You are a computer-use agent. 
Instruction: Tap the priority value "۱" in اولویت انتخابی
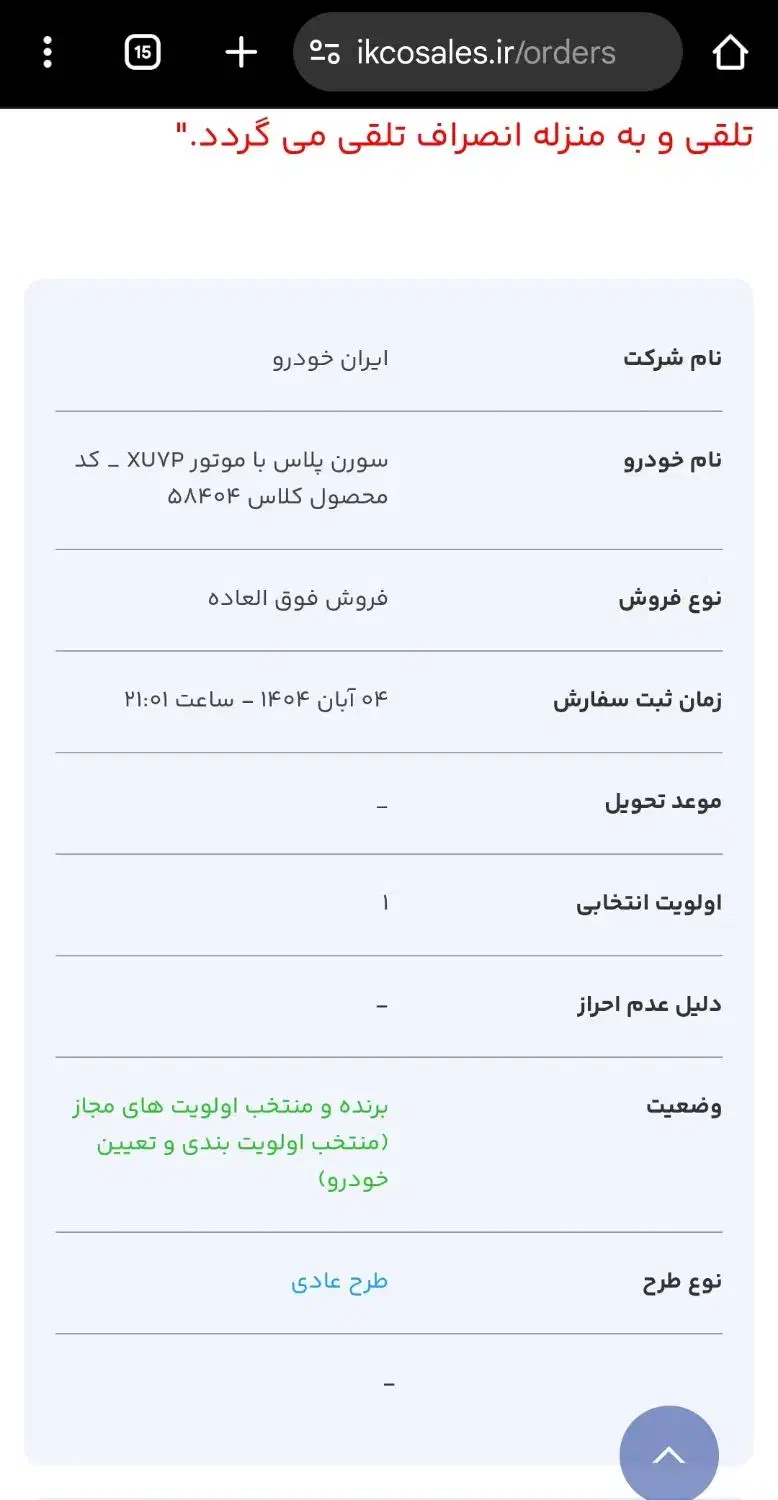383,902
